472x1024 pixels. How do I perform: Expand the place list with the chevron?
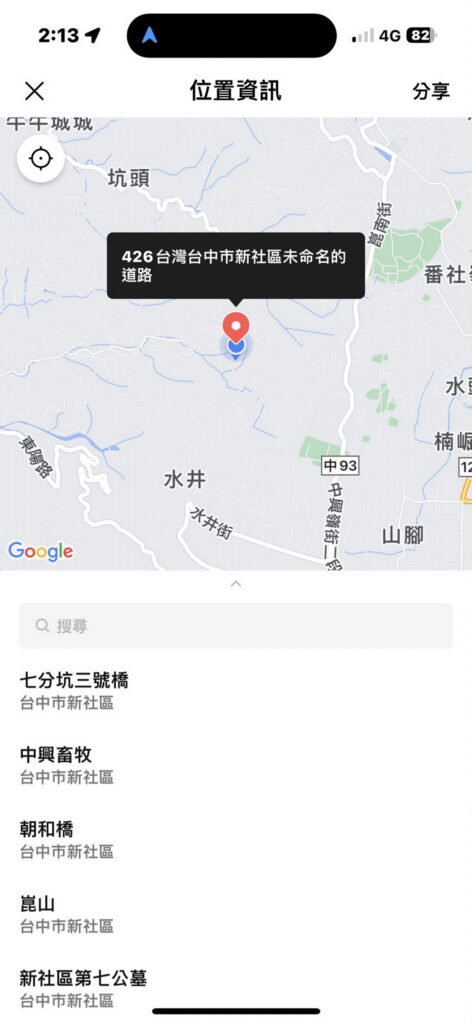pyautogui.click(x=236, y=584)
